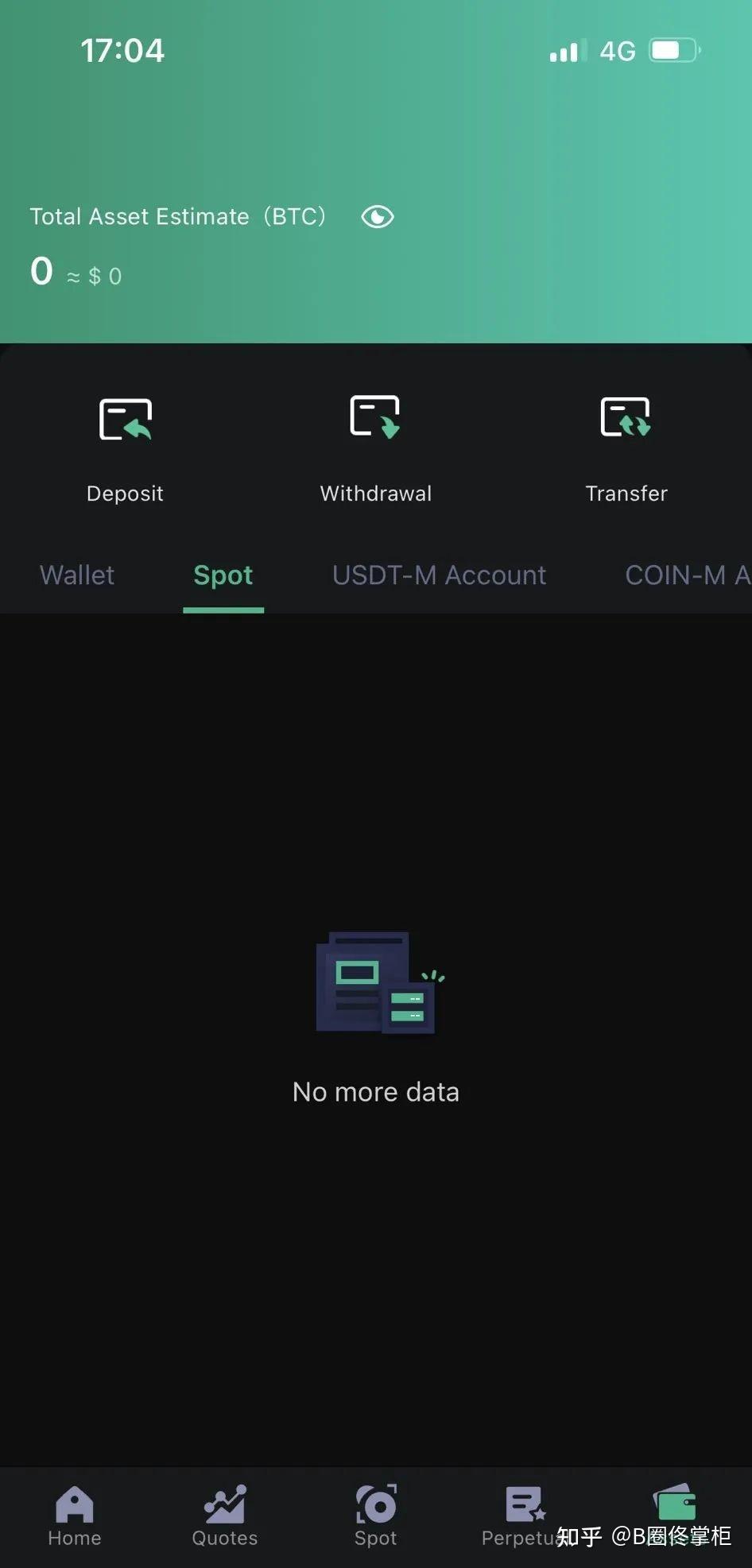Select the Spot account tab

[x=223, y=575]
